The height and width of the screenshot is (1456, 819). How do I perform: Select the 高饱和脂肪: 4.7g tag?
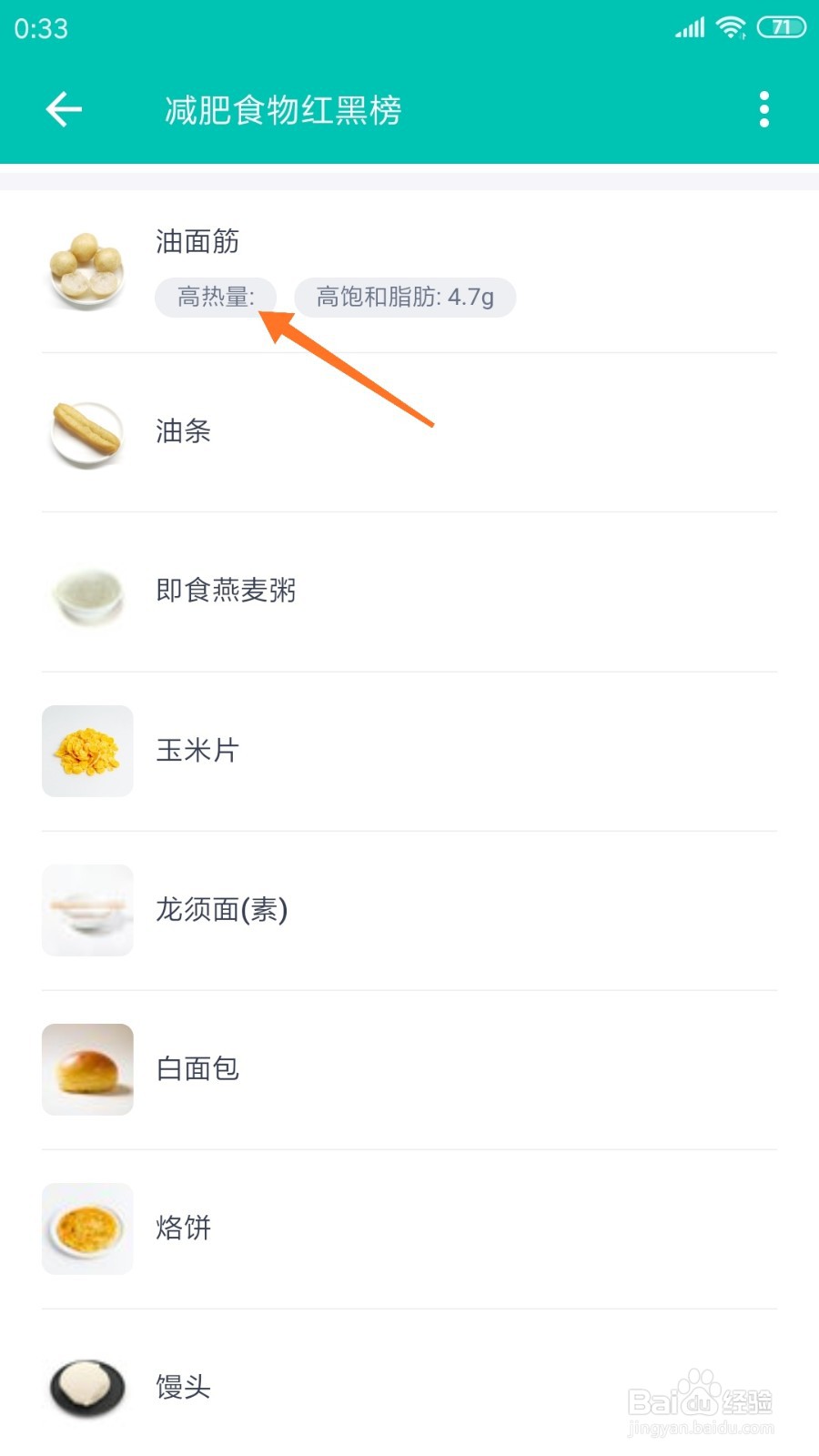(x=405, y=297)
